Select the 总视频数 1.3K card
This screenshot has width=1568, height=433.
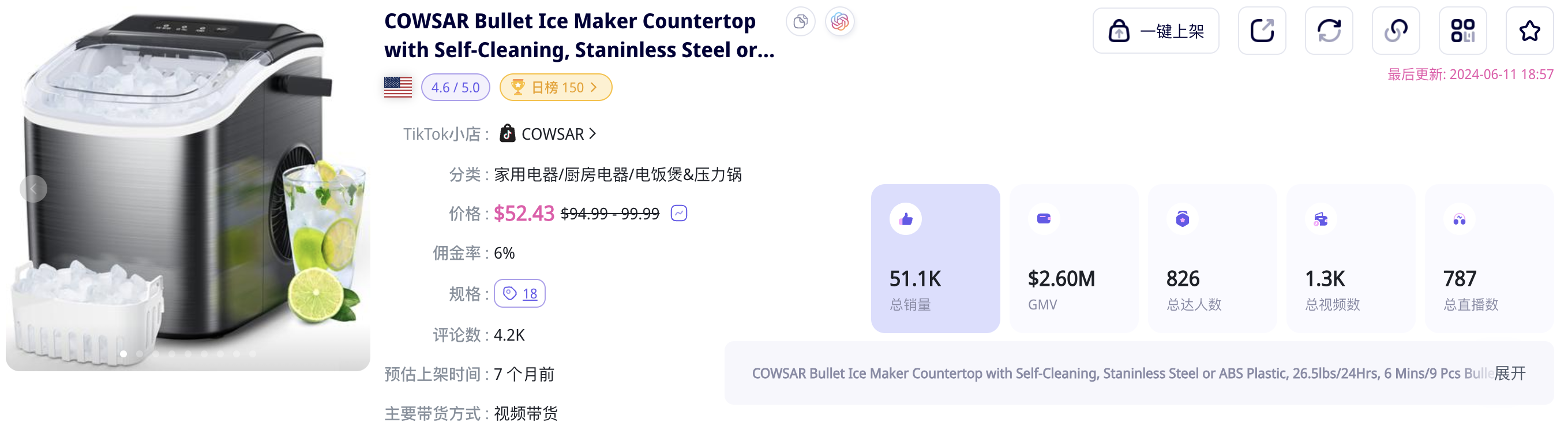(1350, 258)
